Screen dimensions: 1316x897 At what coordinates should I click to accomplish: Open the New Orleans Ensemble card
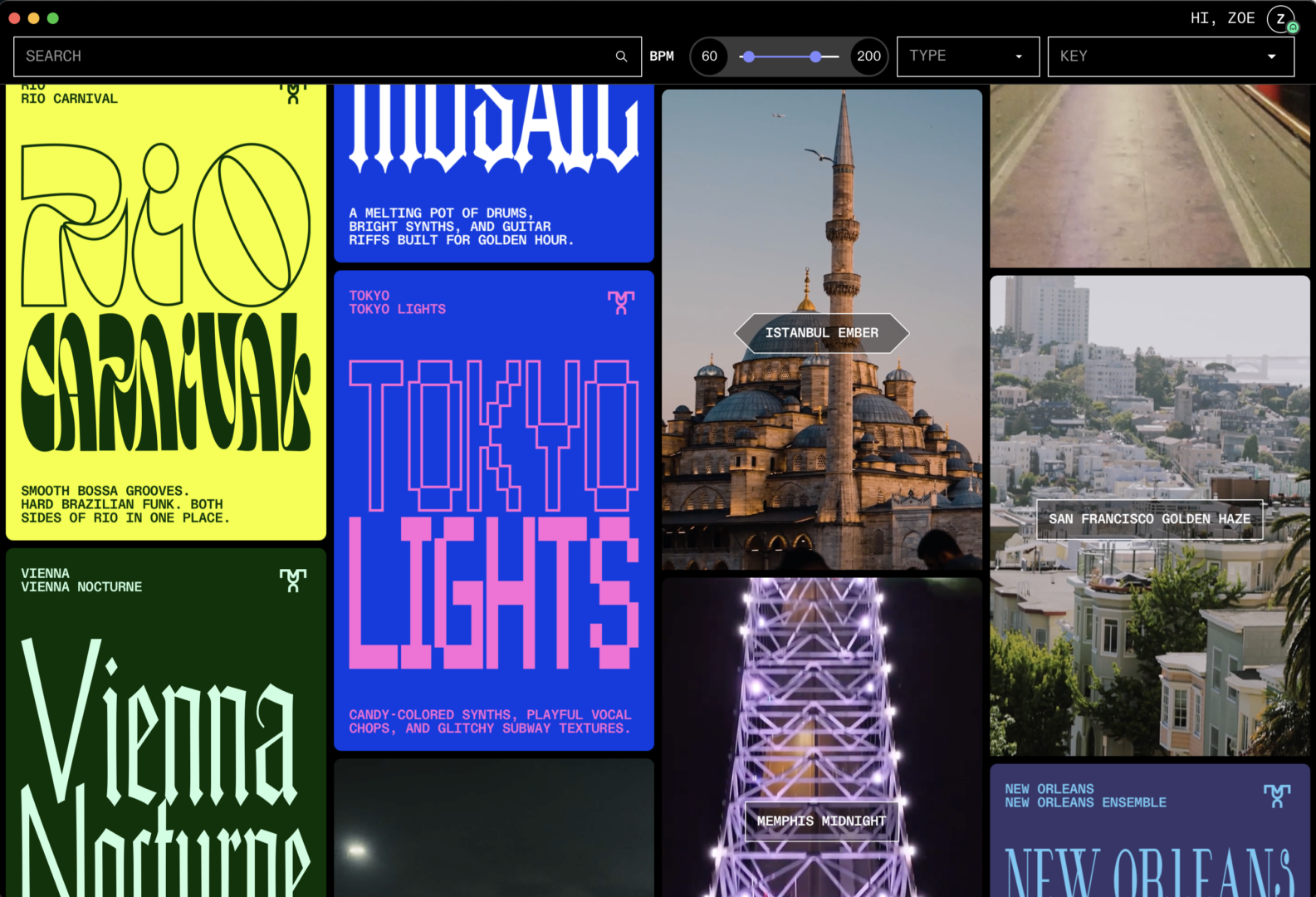pyautogui.click(x=1150, y=831)
